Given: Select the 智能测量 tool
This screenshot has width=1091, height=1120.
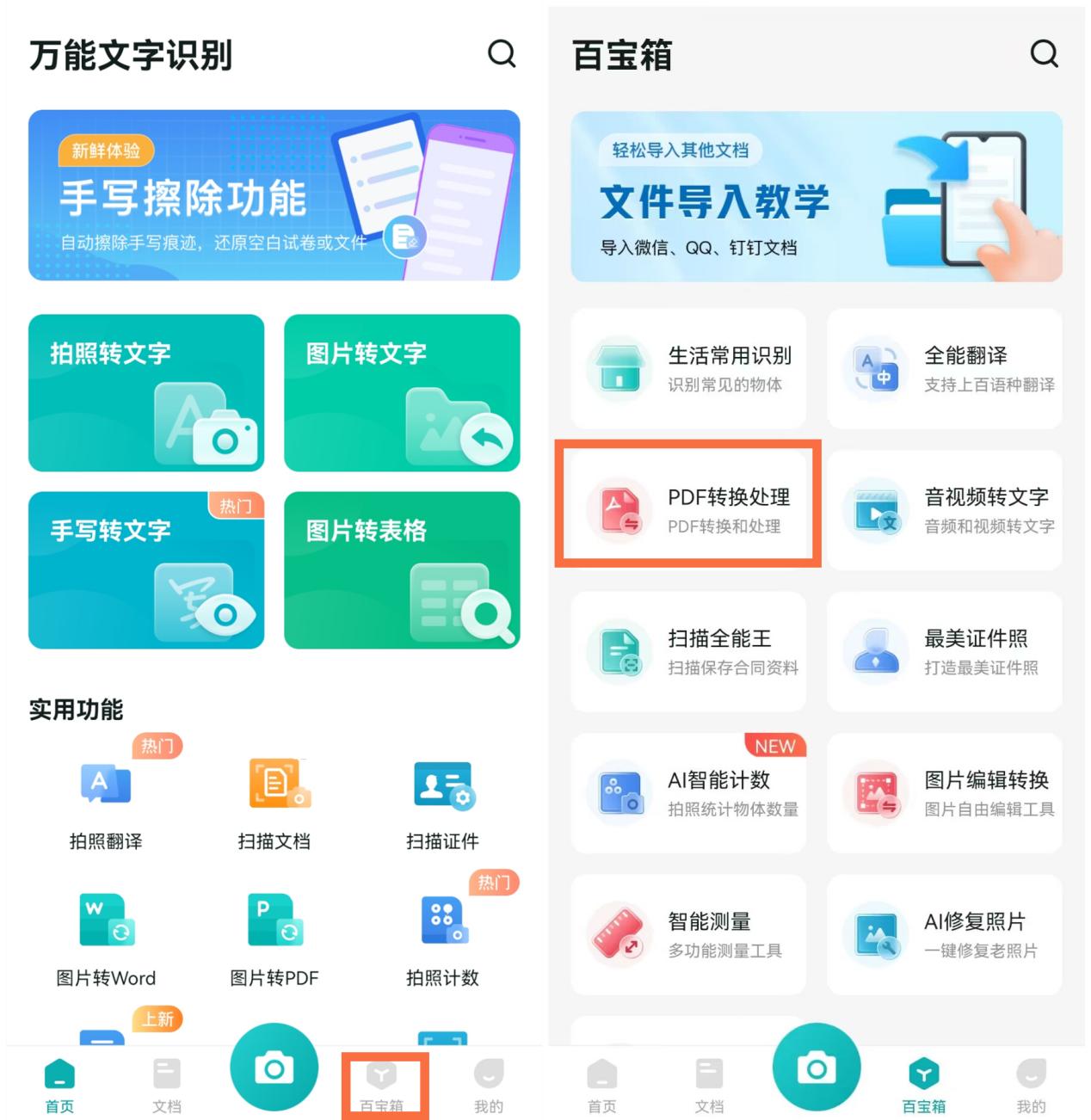Looking at the screenshot, I should (x=688, y=934).
